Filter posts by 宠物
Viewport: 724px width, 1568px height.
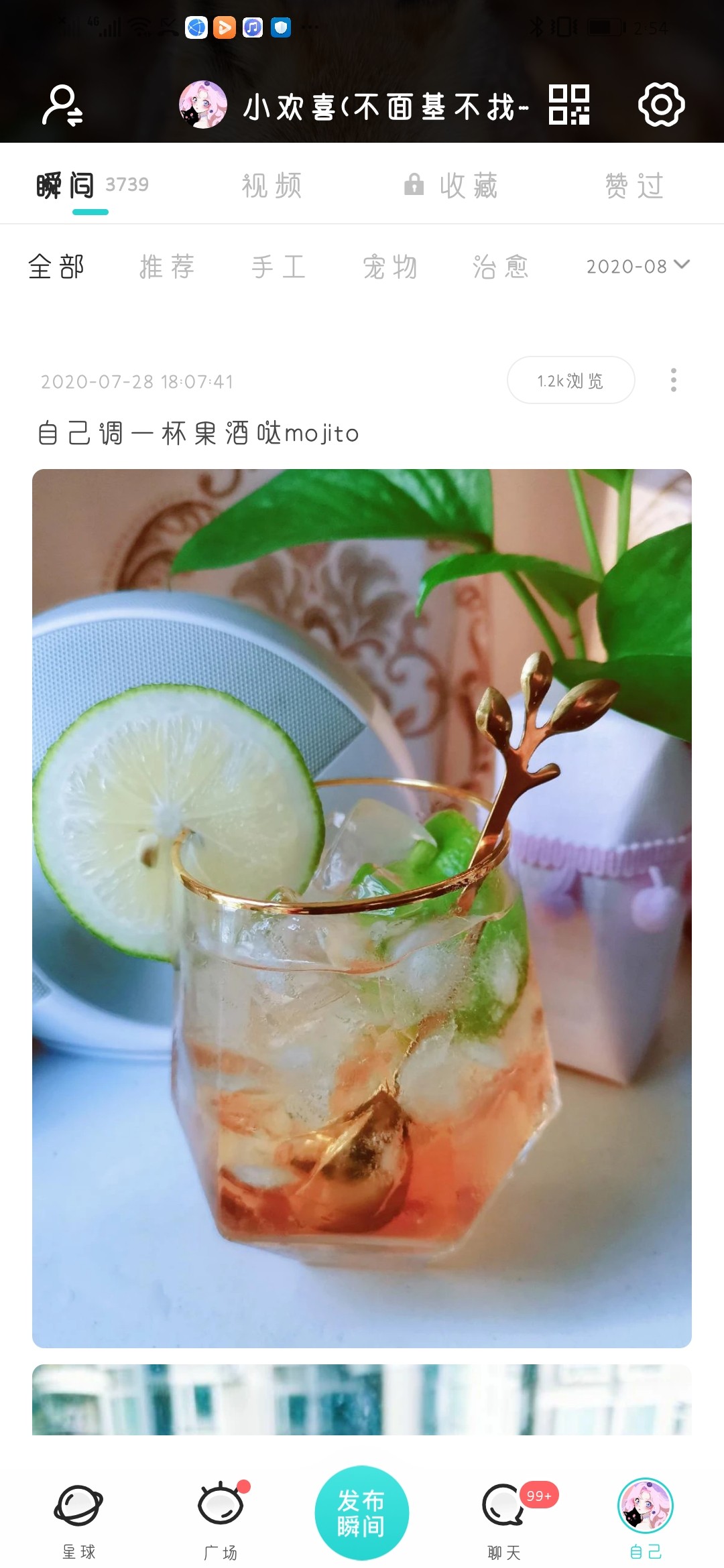(389, 267)
